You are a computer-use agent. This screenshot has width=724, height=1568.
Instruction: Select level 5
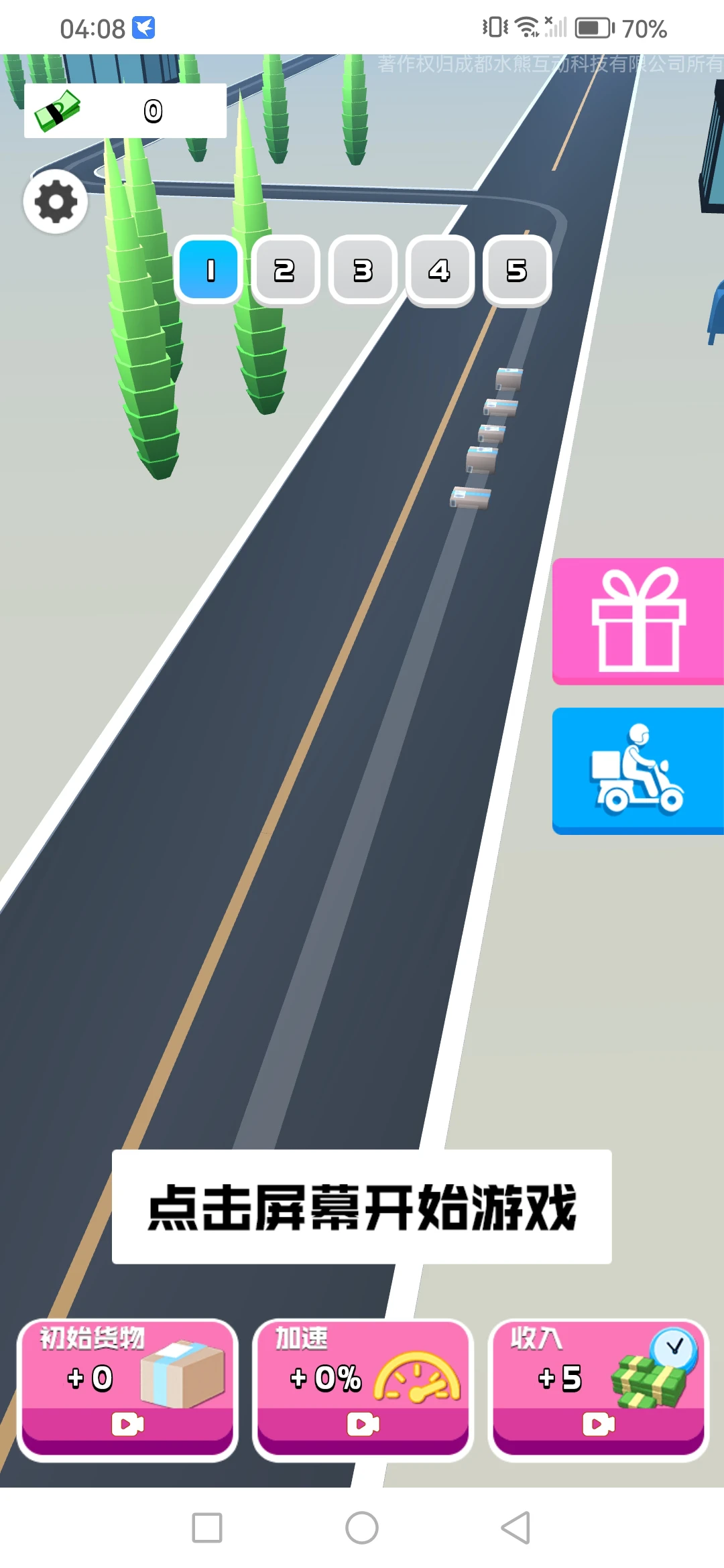click(x=517, y=271)
